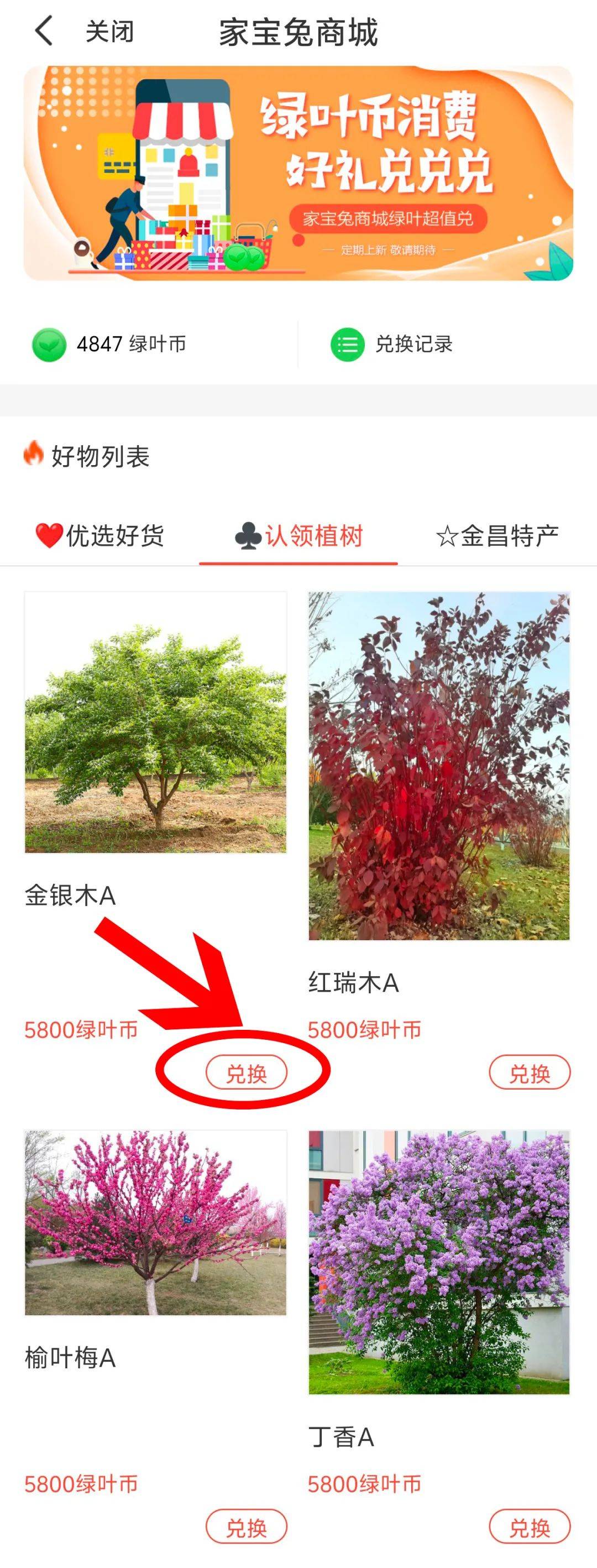The image size is (597, 1568).
Task: View the 4847 绿叶币 balance
Action: pyautogui.click(x=131, y=345)
